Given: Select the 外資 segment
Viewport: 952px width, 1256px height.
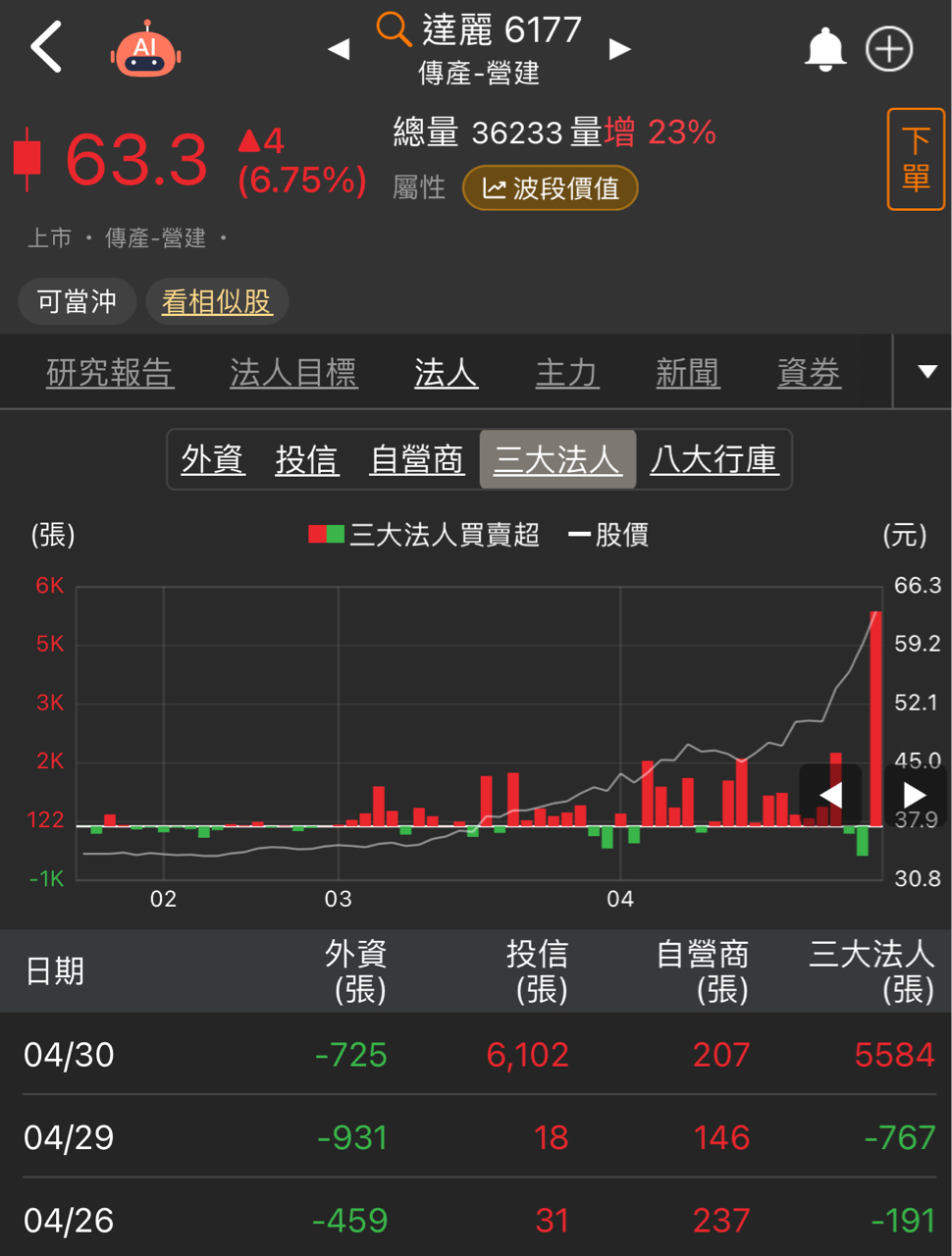Looking at the screenshot, I should [x=213, y=459].
